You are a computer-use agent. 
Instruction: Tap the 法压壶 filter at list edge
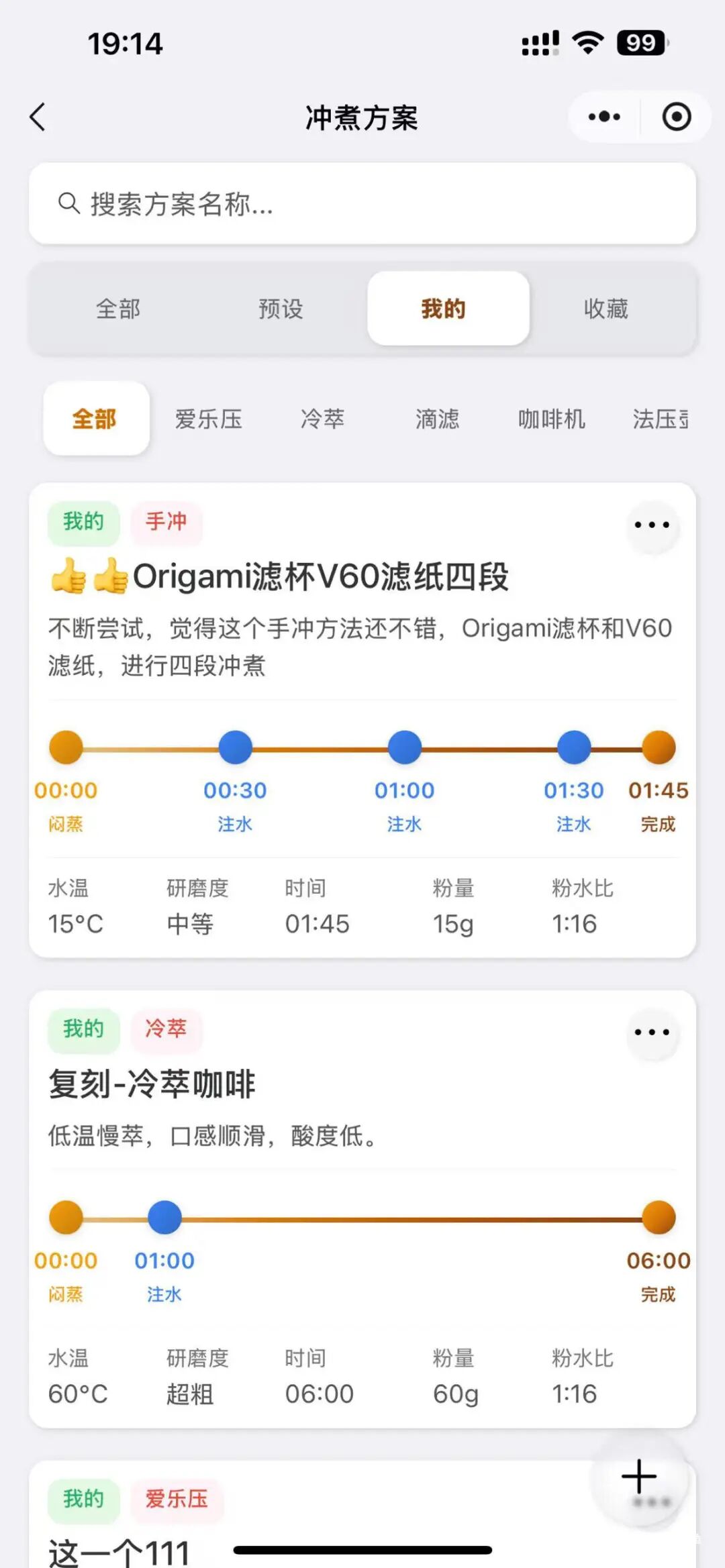click(661, 417)
